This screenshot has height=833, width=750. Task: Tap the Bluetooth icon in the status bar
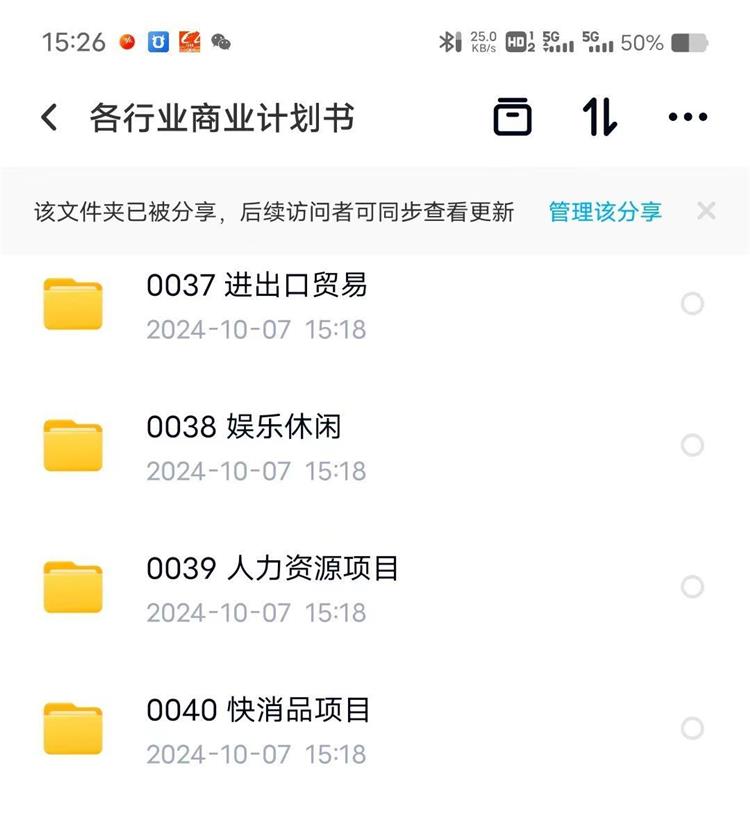tap(449, 42)
